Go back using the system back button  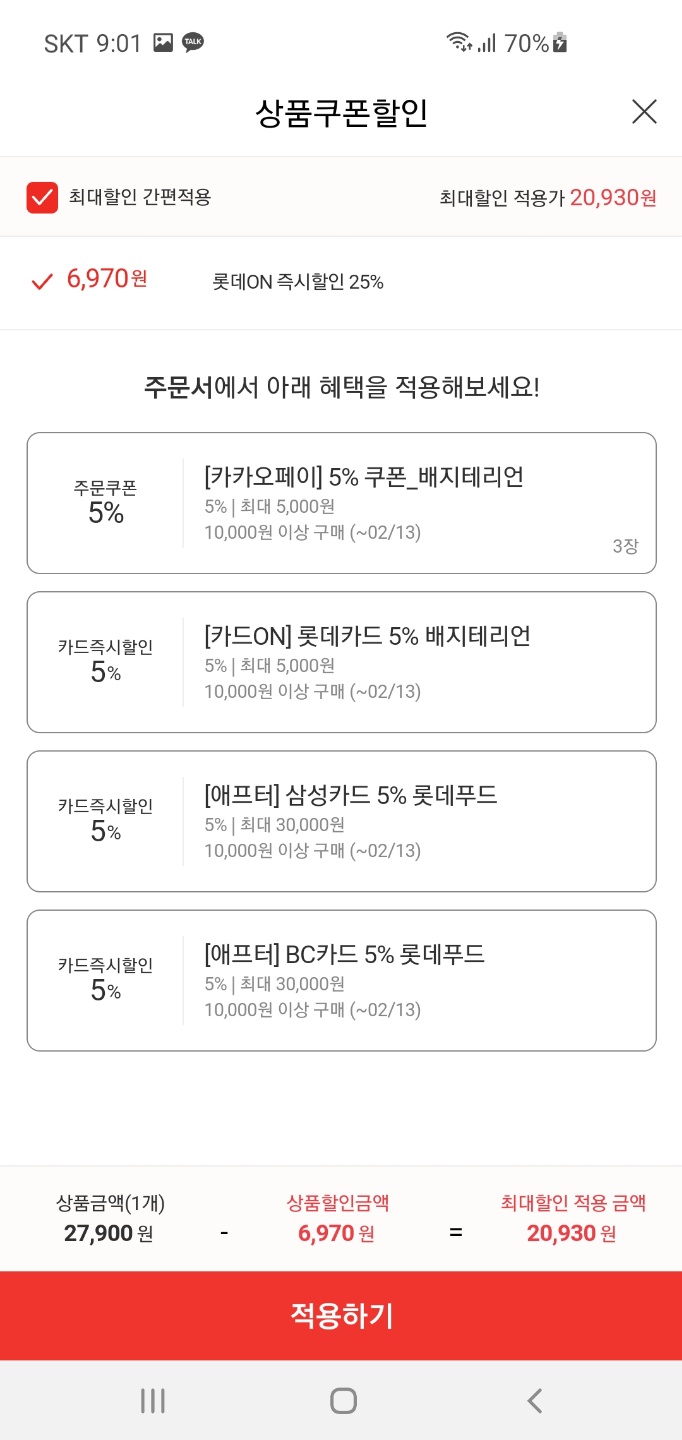point(535,1401)
